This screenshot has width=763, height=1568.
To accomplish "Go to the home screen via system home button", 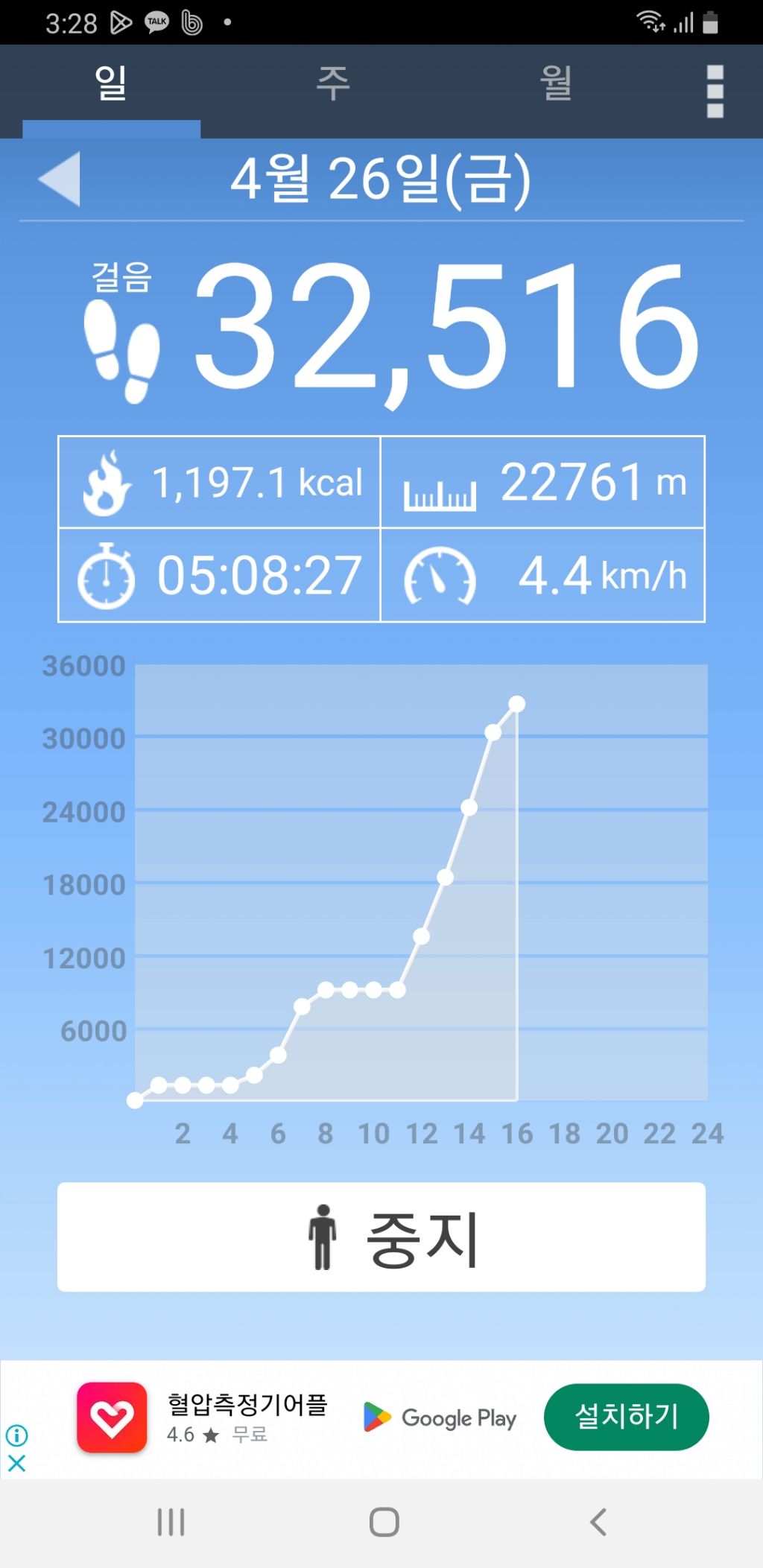I will tap(384, 1522).
